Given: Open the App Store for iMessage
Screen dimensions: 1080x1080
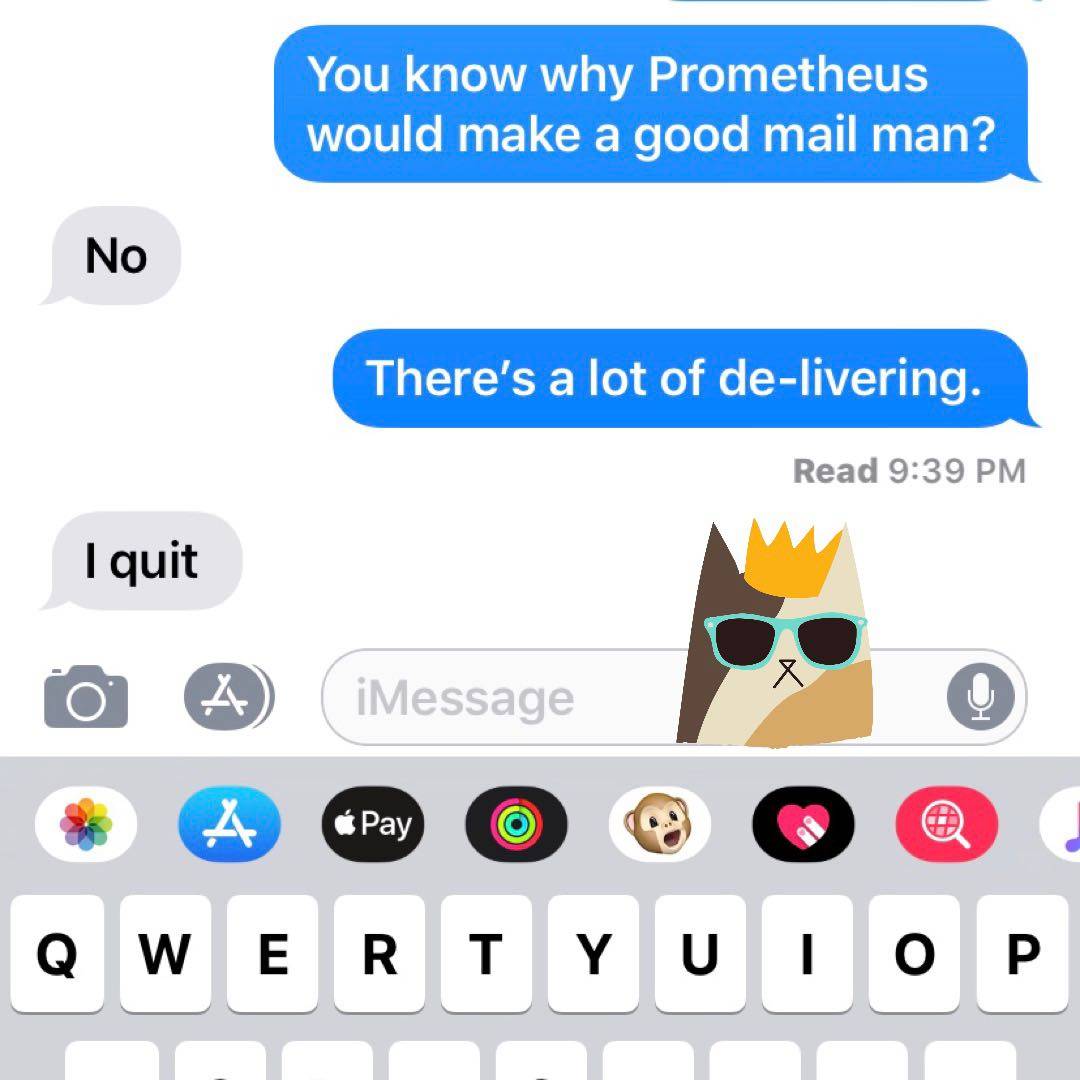Looking at the screenshot, I should (229, 824).
